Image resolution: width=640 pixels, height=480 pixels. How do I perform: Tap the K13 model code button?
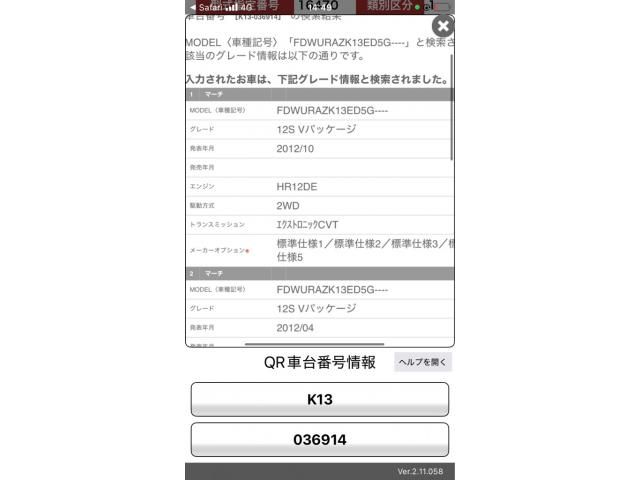point(320,399)
